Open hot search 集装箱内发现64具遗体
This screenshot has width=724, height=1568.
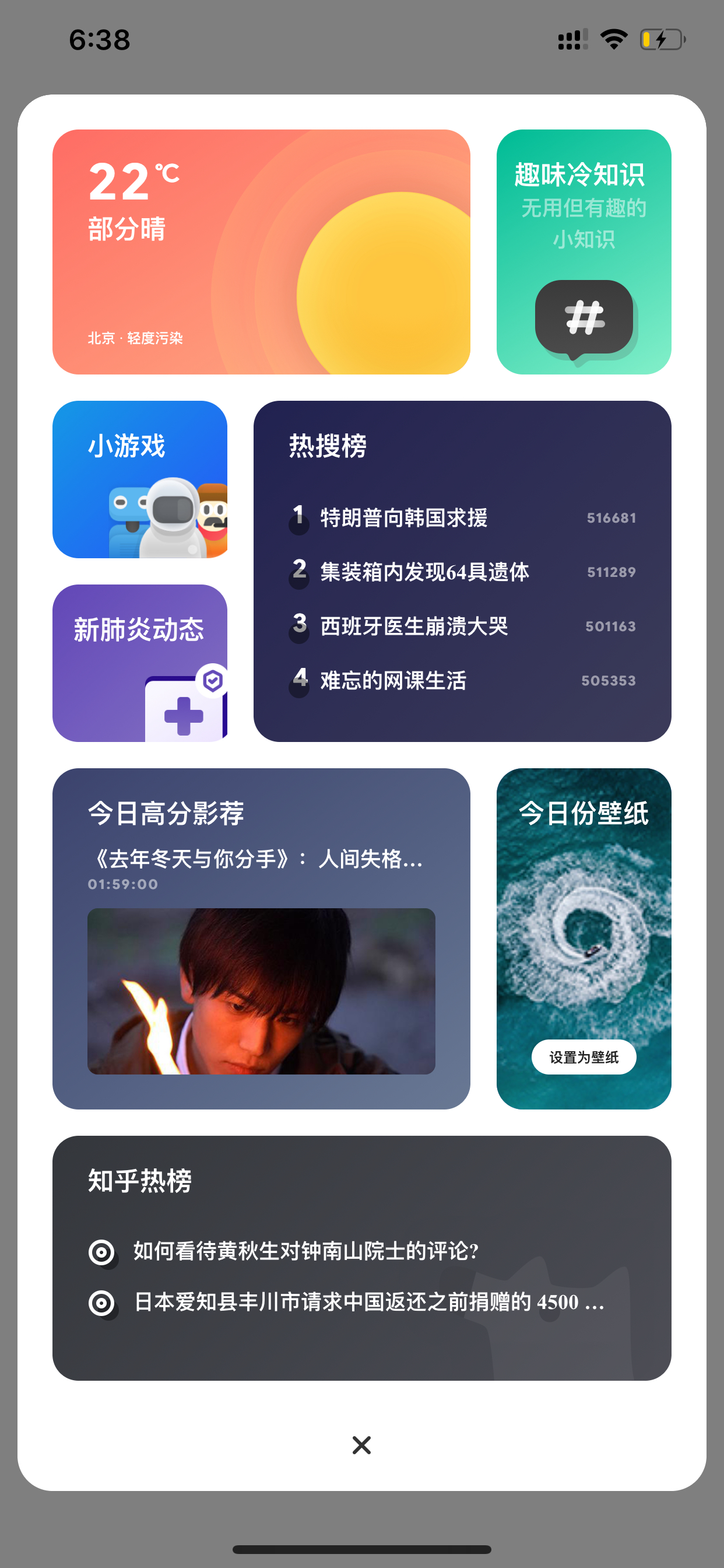(462, 572)
